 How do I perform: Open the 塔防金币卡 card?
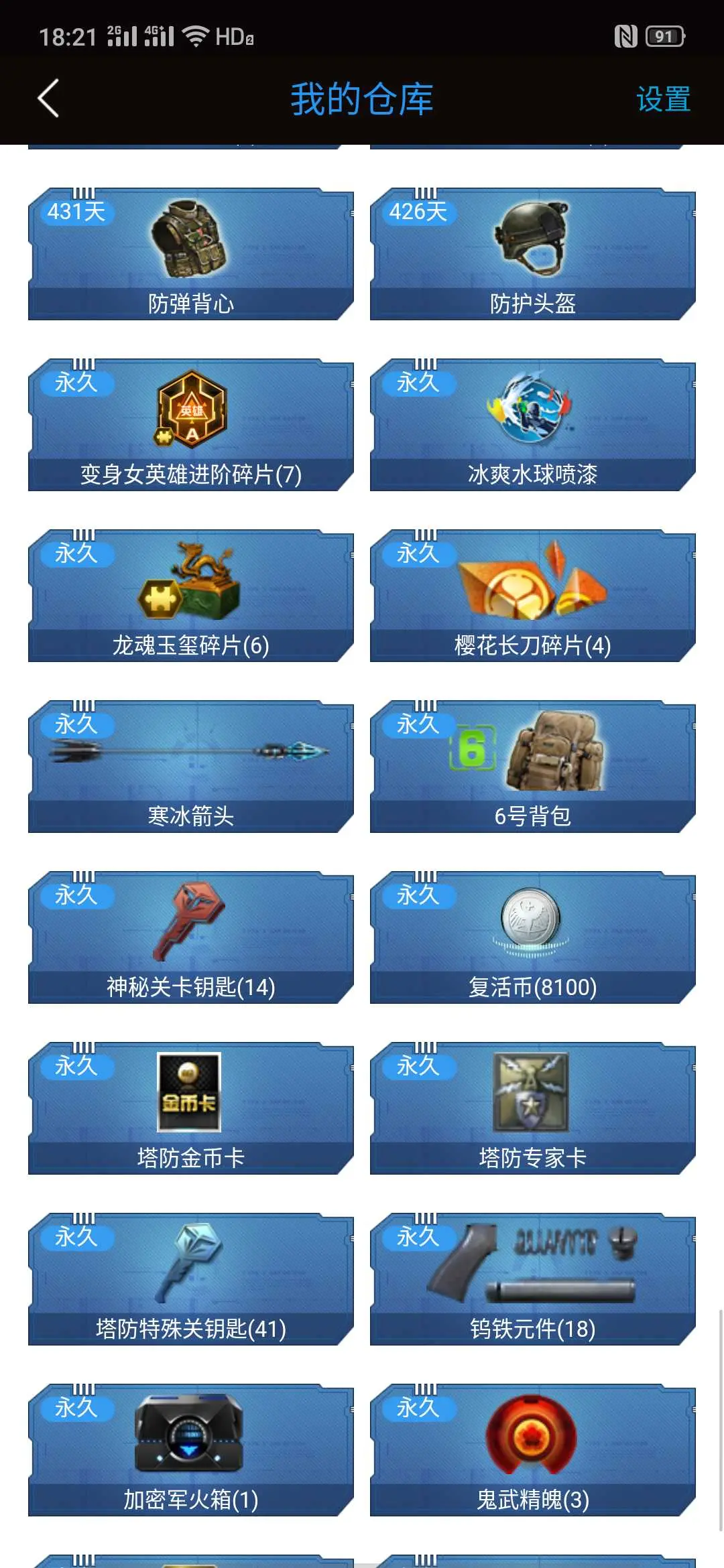tap(191, 1109)
